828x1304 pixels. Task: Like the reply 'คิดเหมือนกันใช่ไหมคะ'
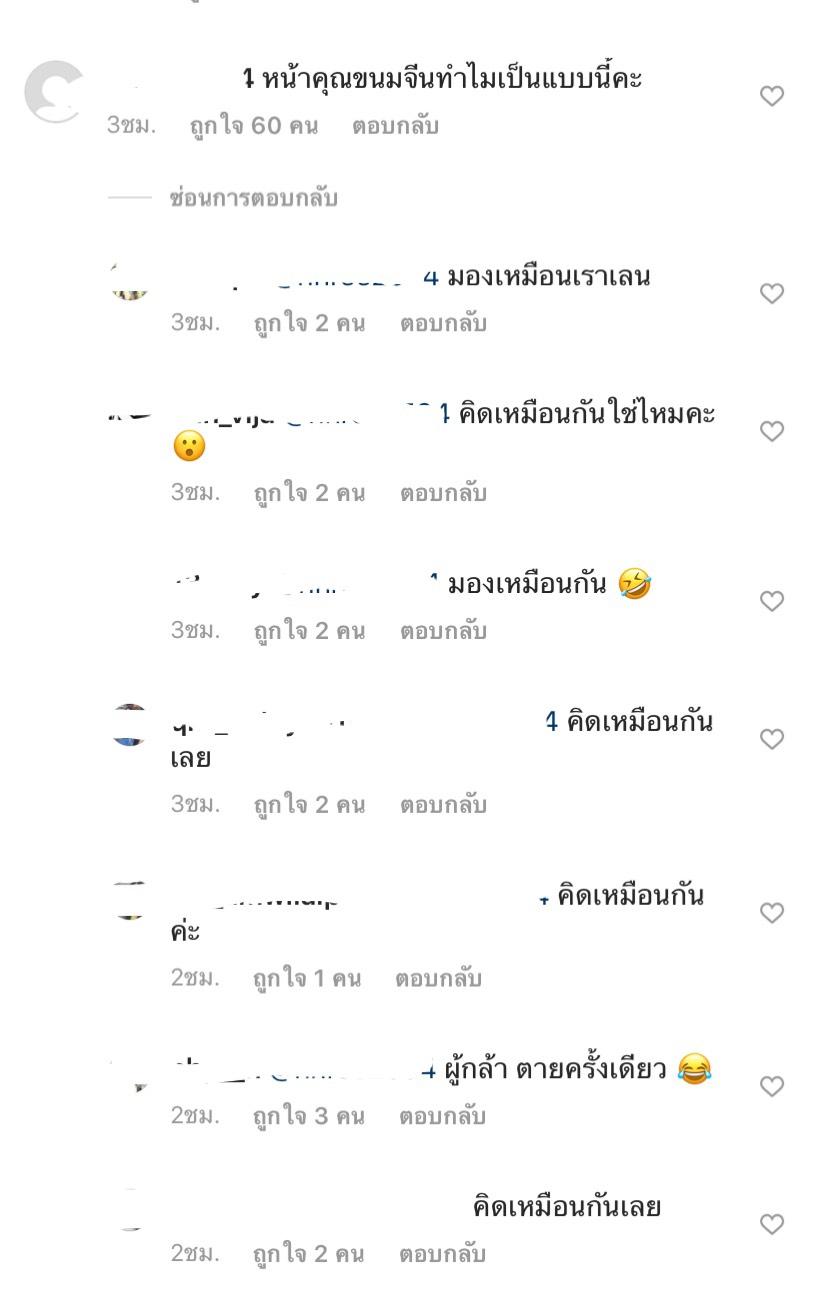(771, 431)
